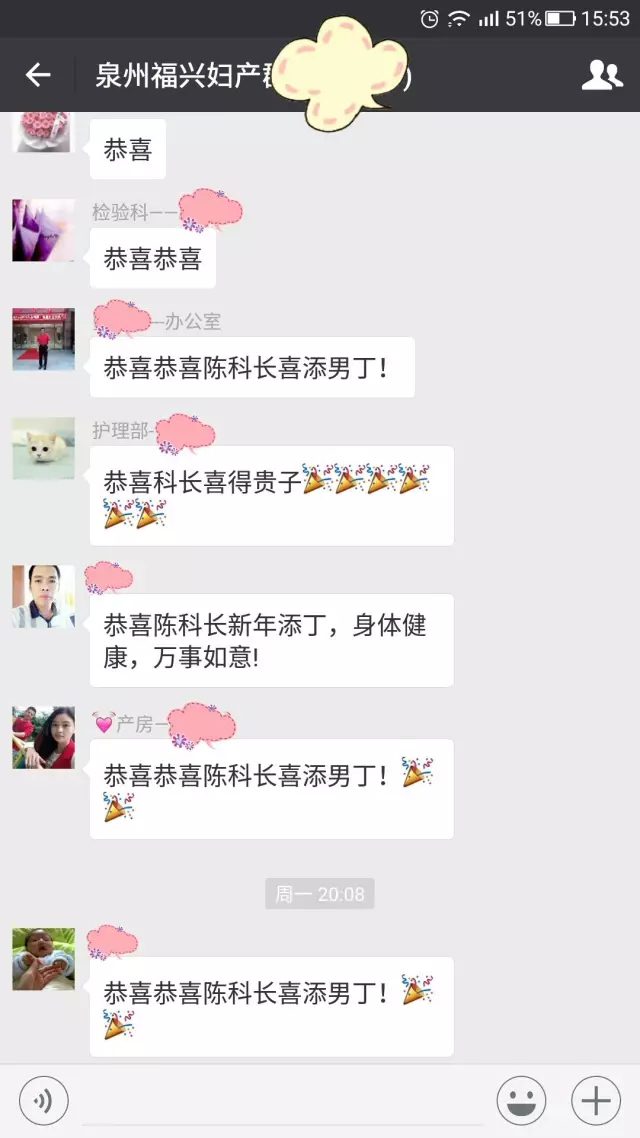The height and width of the screenshot is (1138, 640).
Task: Open the emoji sticker picker
Action: [x=522, y=1101]
